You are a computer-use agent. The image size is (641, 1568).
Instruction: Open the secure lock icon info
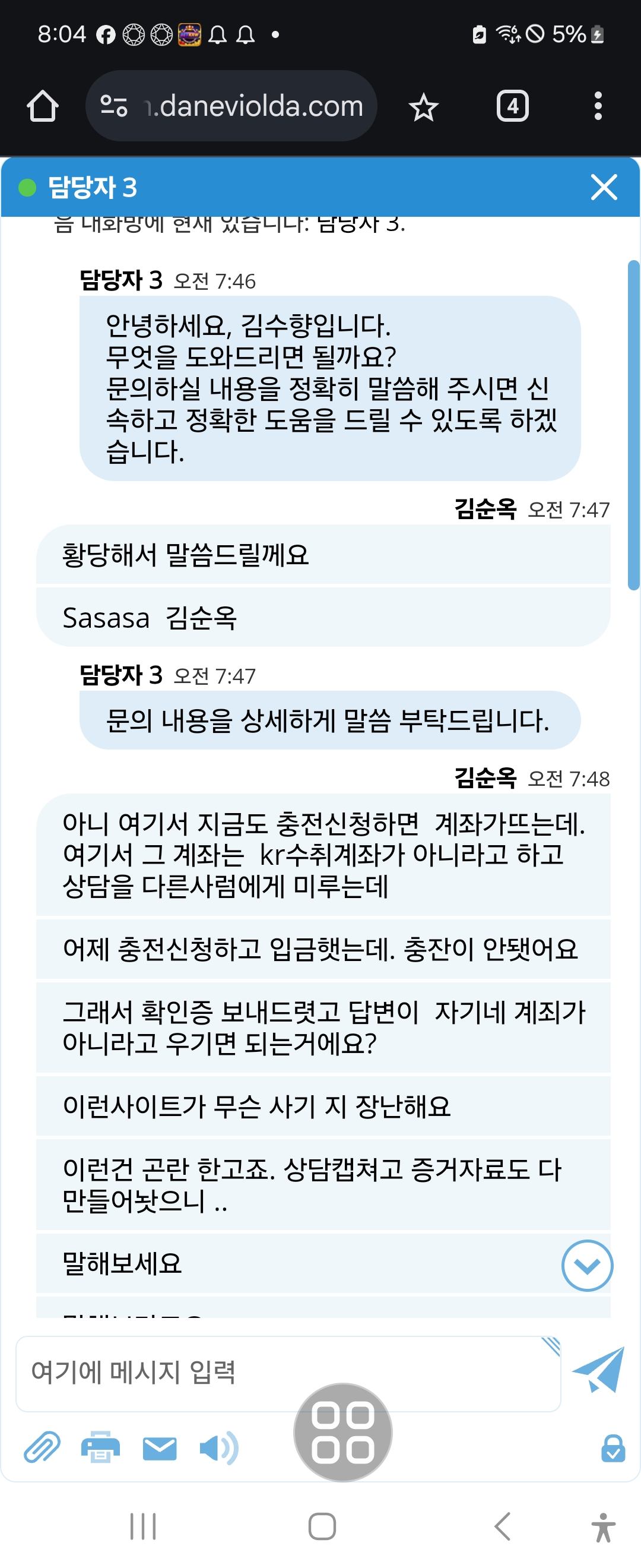pyautogui.click(x=613, y=1449)
